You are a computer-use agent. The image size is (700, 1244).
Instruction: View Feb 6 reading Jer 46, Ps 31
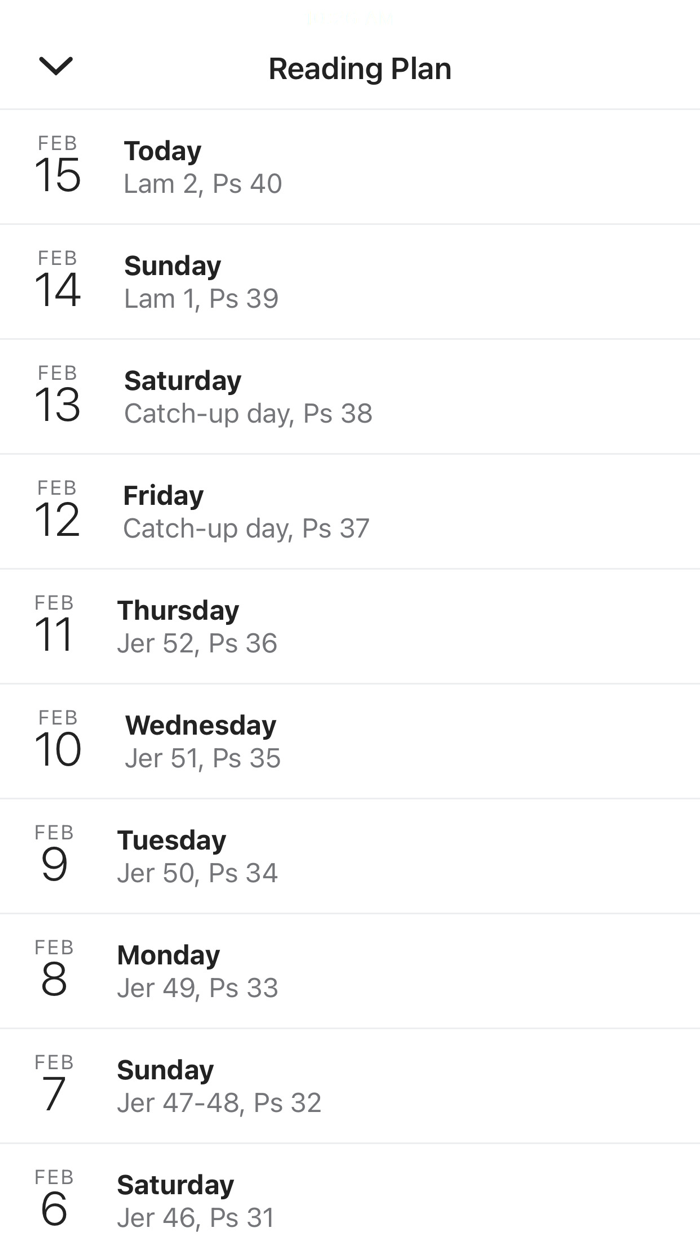click(350, 1194)
